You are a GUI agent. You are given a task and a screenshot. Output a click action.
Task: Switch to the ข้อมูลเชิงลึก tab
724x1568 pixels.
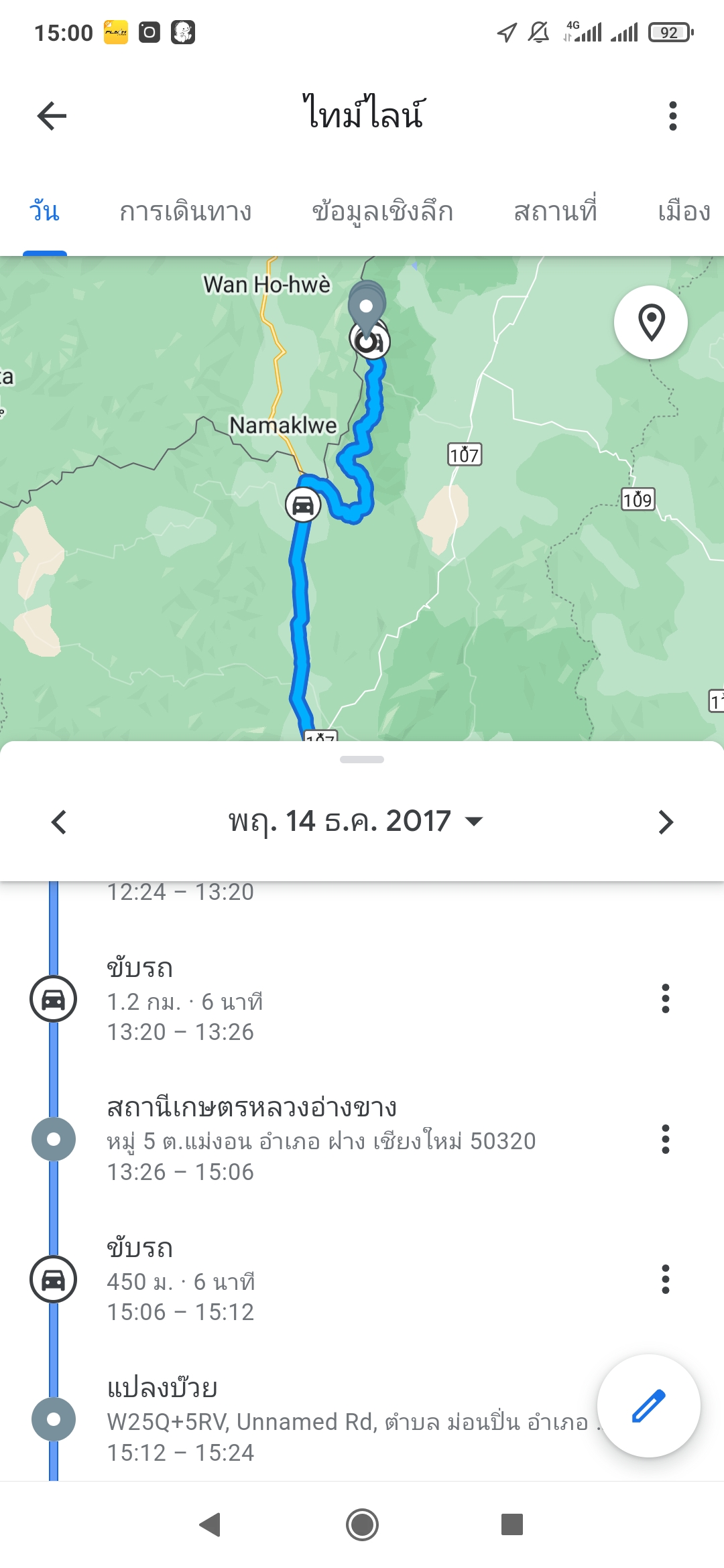click(383, 212)
